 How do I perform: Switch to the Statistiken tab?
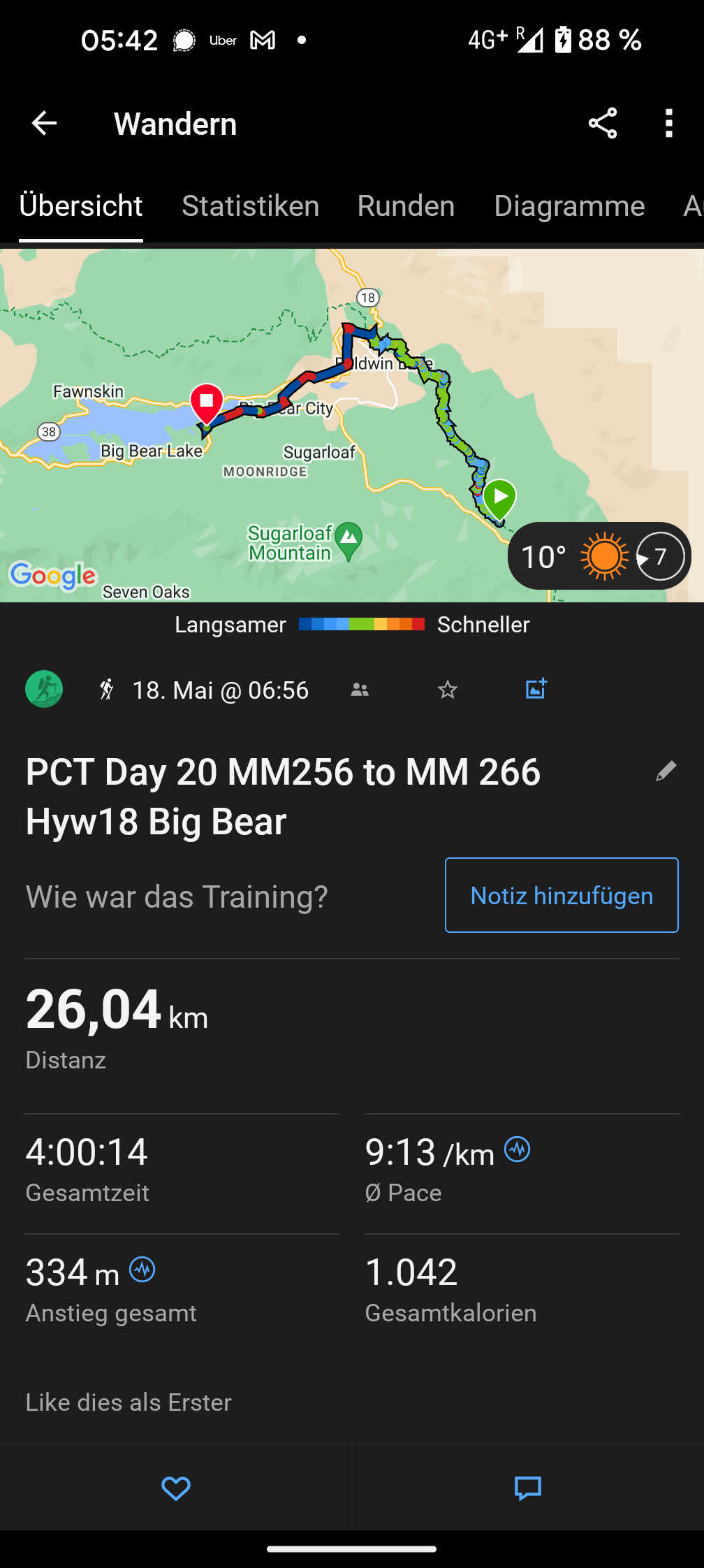tap(250, 206)
